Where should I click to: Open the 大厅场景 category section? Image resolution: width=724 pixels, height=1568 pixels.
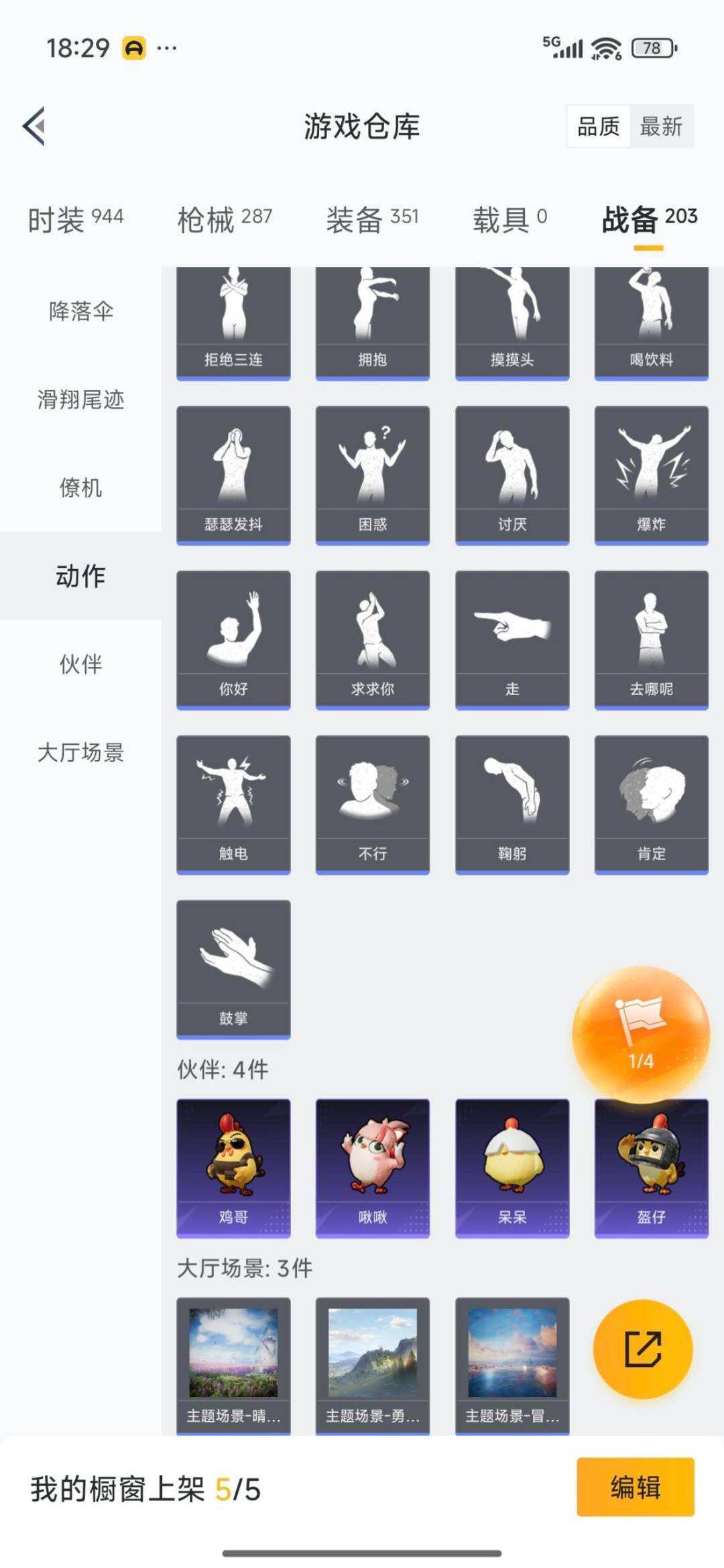(x=79, y=752)
